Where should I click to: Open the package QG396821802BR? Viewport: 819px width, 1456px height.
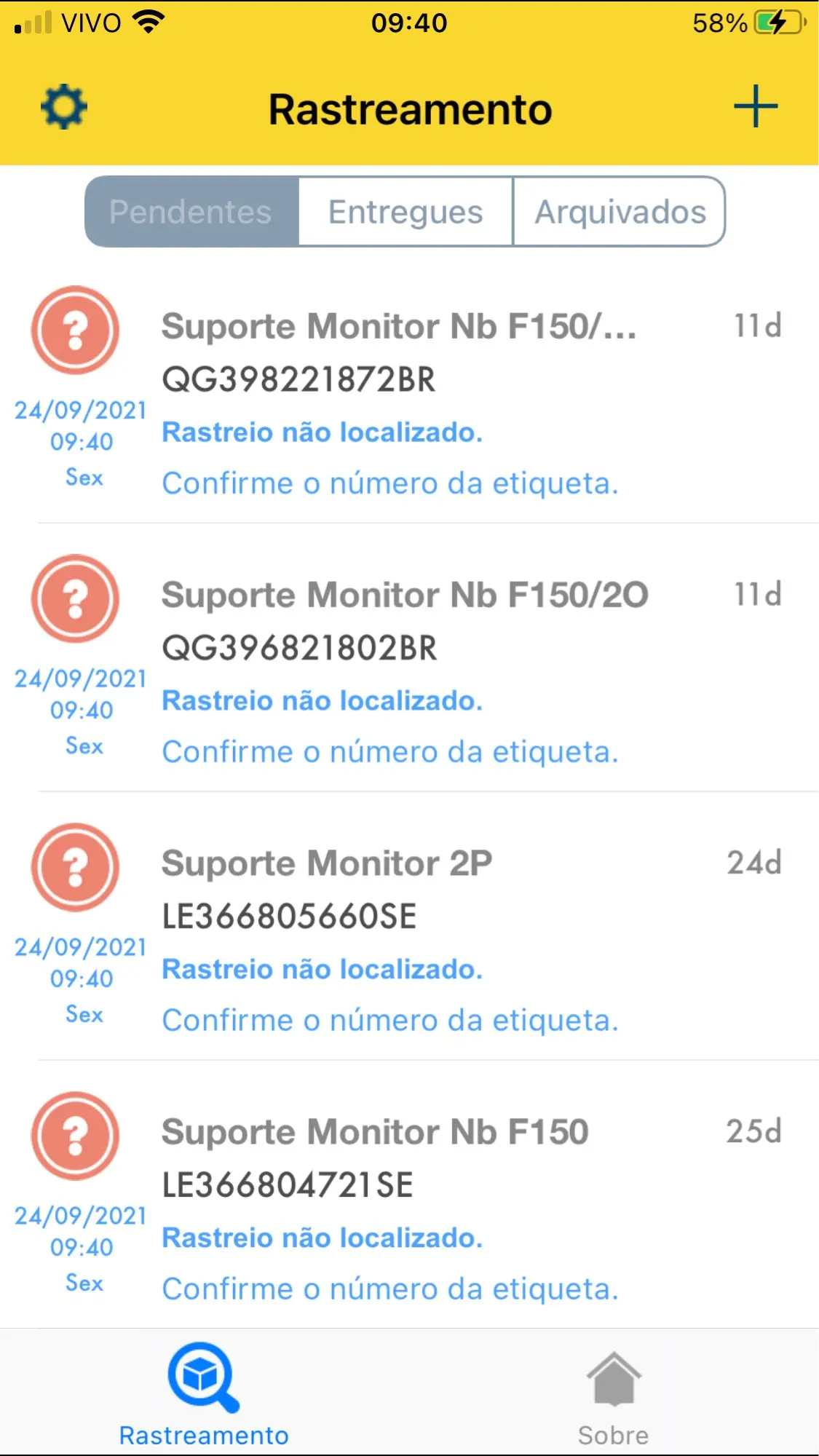408,671
